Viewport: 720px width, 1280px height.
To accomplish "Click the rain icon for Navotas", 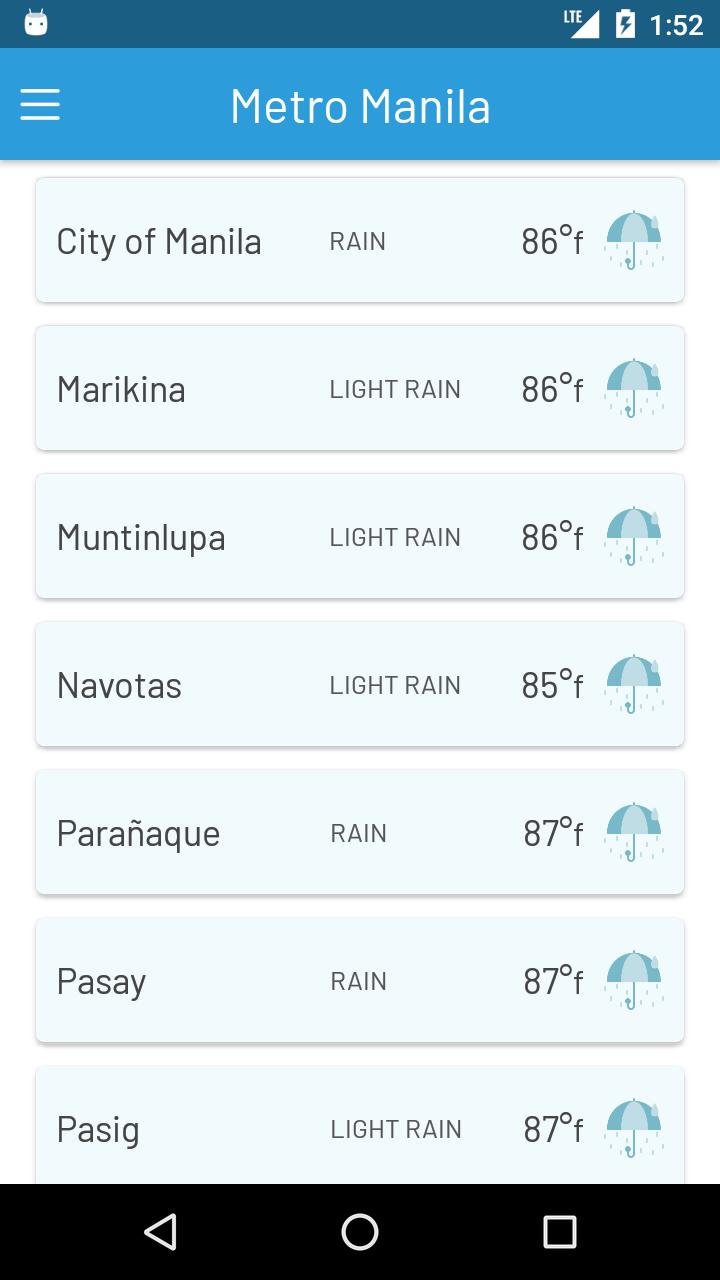I will click(x=633, y=684).
